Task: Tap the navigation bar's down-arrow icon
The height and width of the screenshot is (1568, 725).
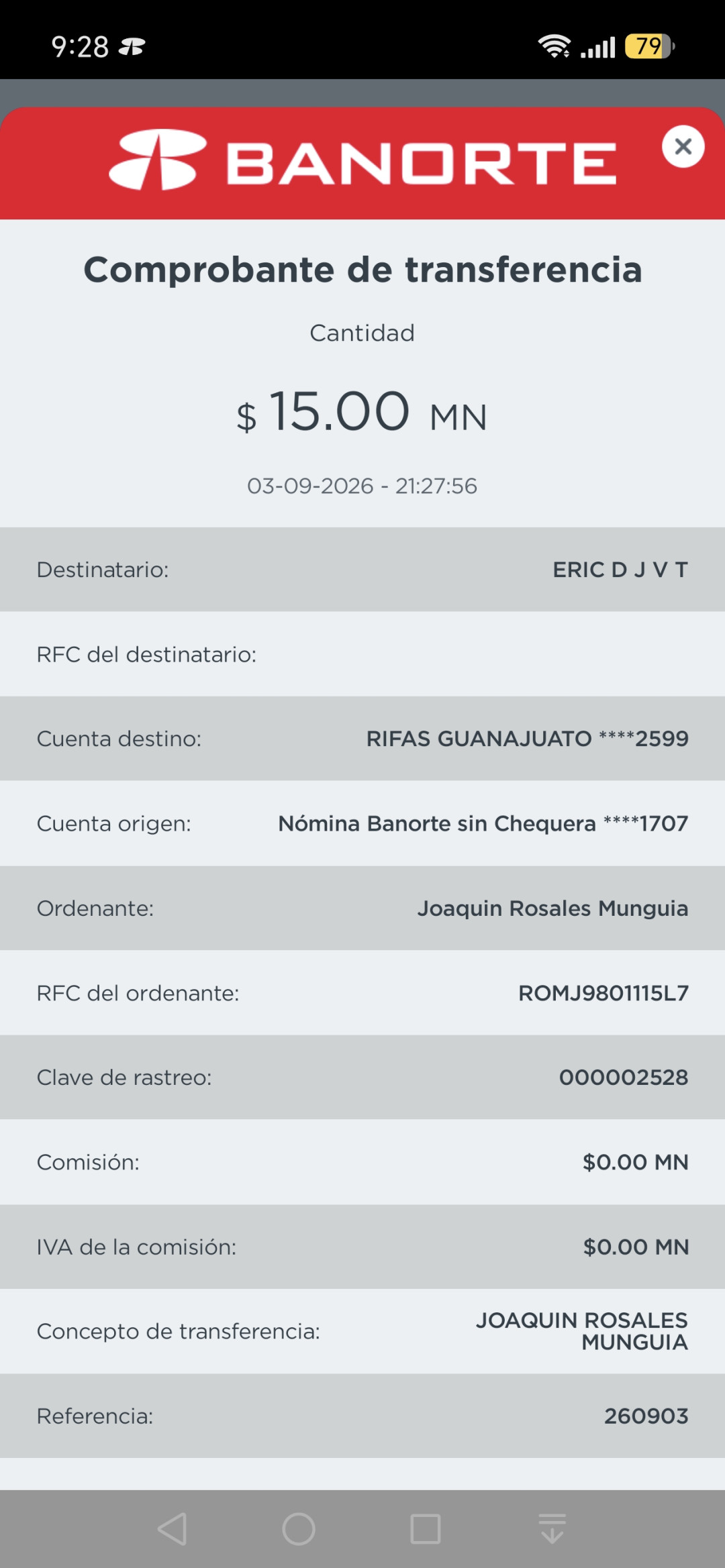Action: (x=552, y=1528)
